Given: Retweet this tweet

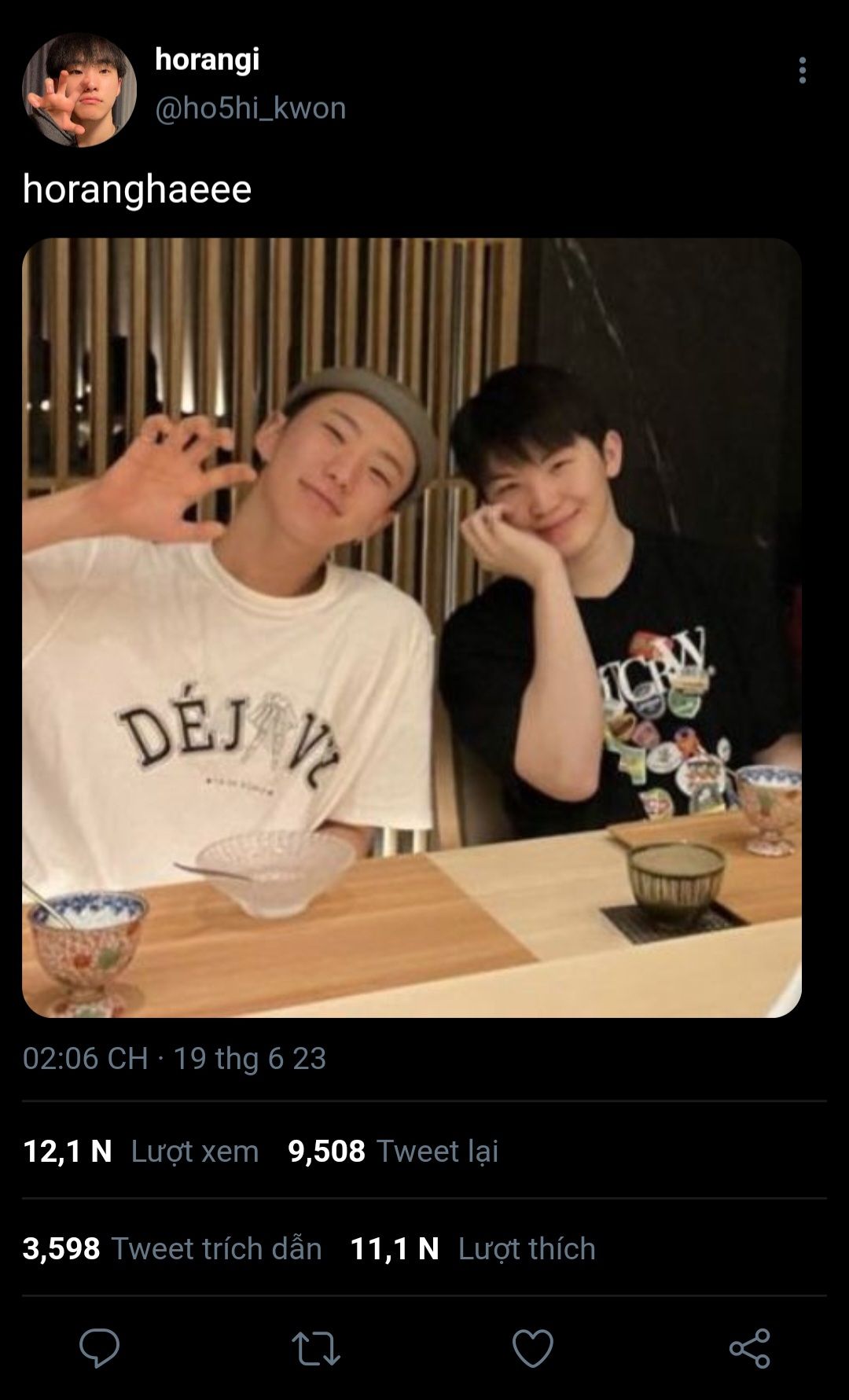Looking at the screenshot, I should tap(316, 1349).
